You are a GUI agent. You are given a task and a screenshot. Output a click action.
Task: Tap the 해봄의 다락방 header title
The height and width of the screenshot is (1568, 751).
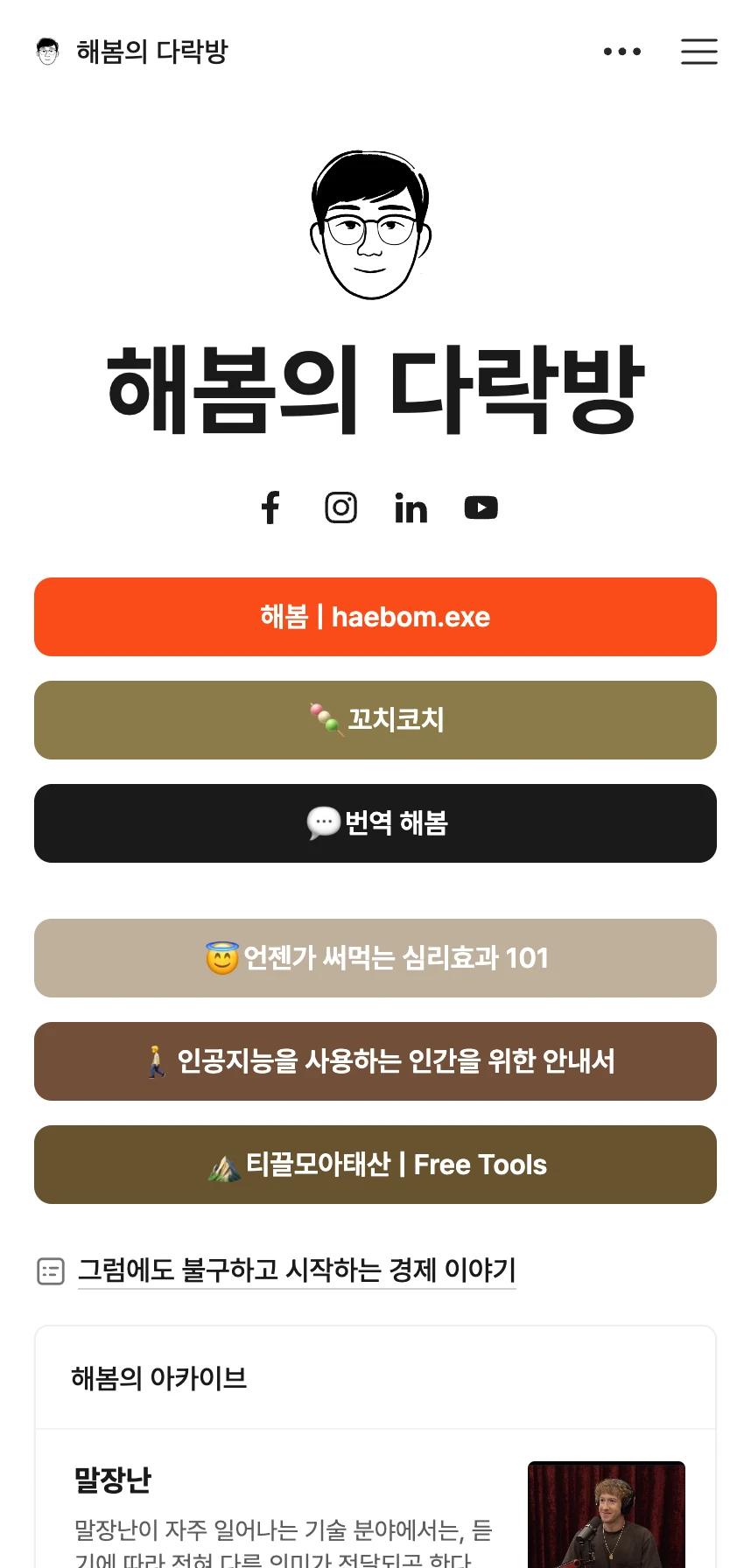[x=151, y=52]
